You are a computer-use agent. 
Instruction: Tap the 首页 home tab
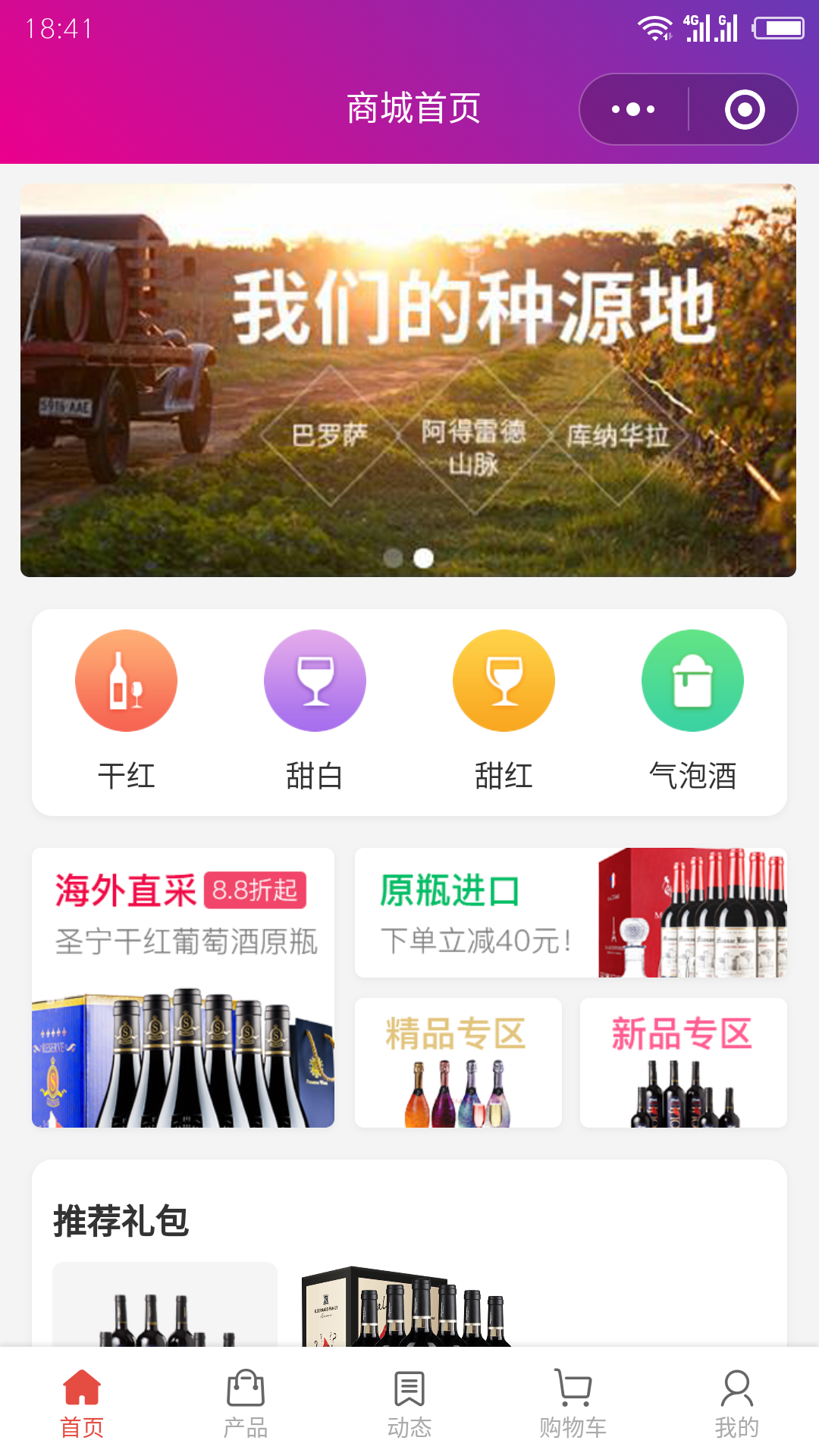click(x=82, y=1403)
